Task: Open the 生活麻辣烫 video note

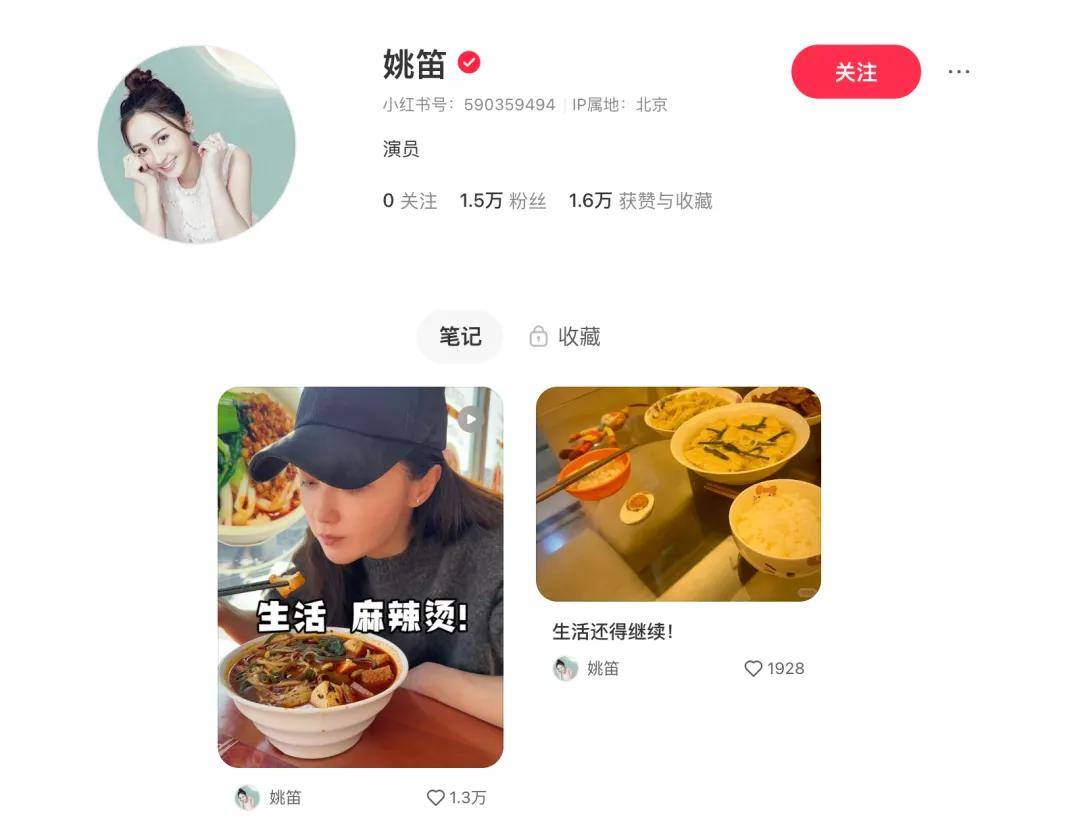Action: (360, 577)
